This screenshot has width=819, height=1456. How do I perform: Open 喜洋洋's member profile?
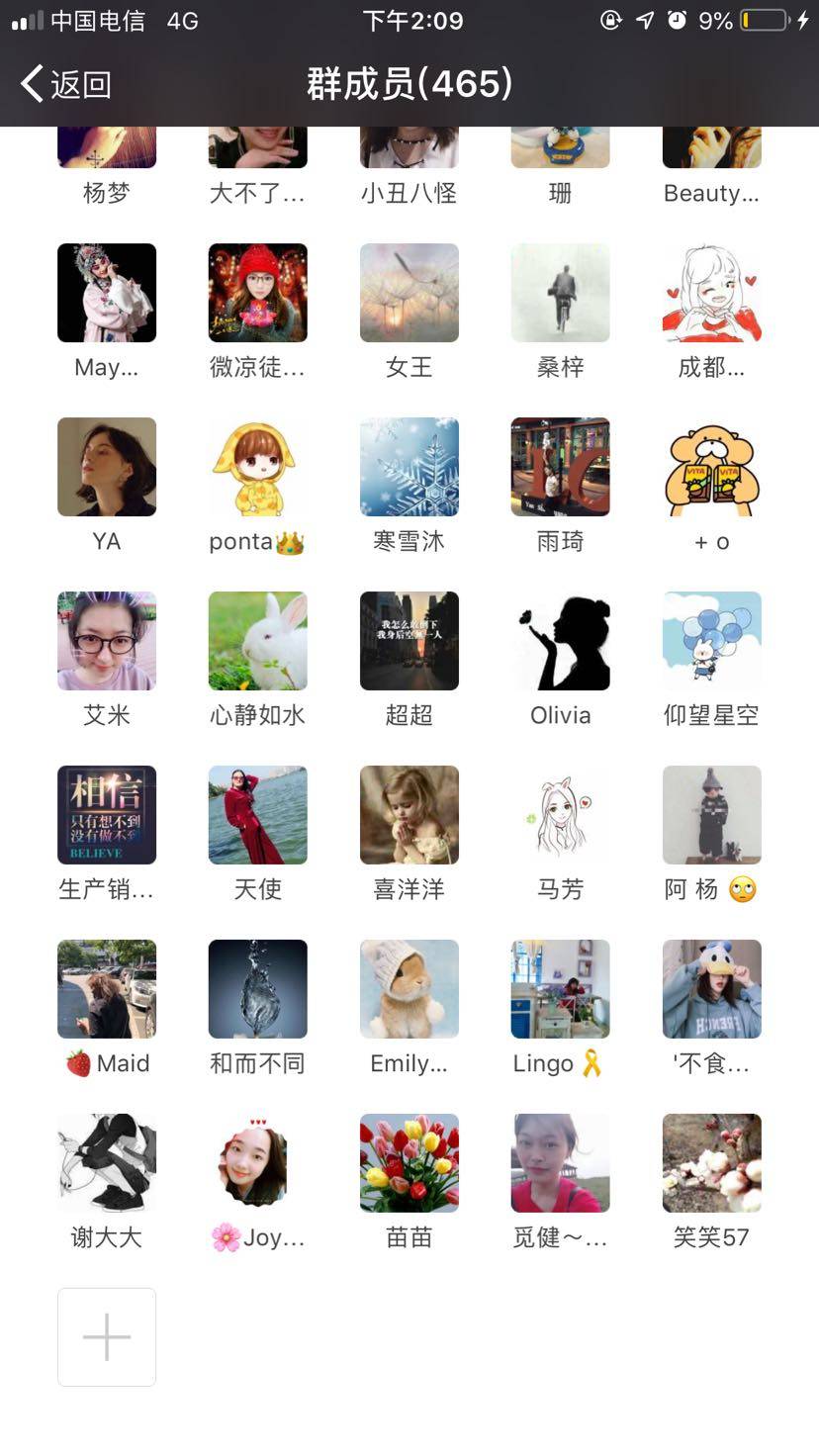point(409,815)
